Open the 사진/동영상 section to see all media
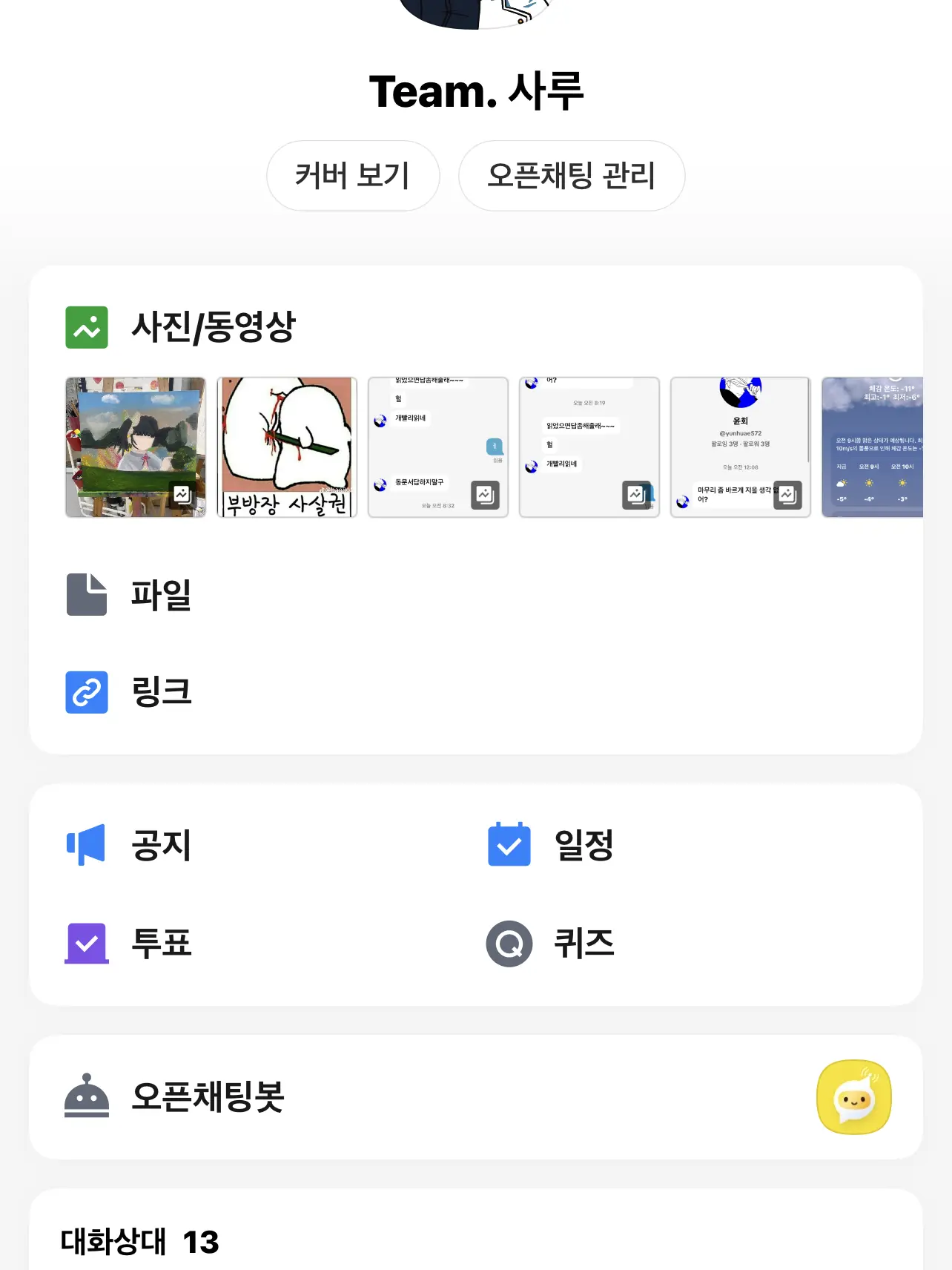 point(214,325)
